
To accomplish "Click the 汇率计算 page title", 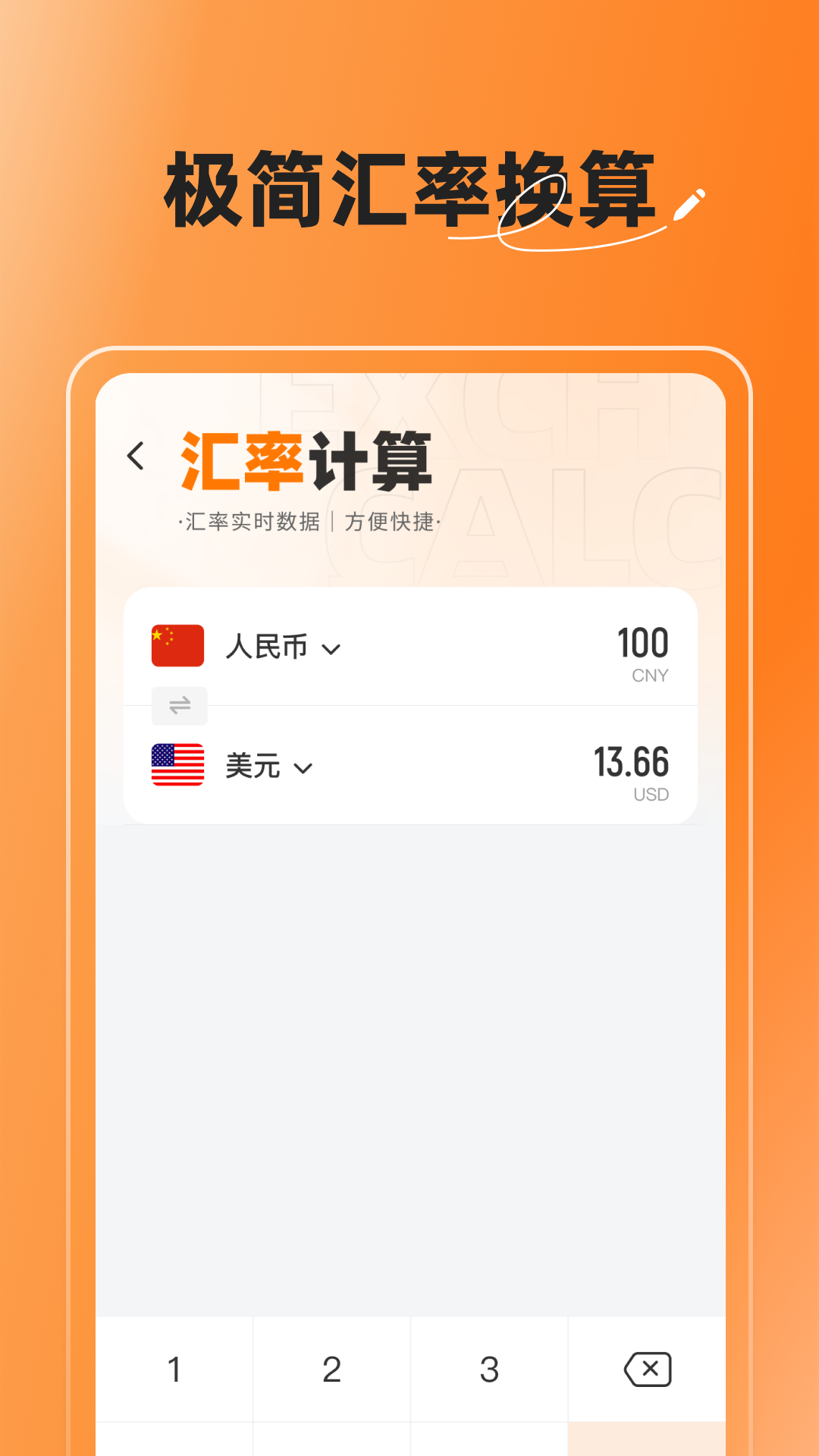I will point(307,460).
